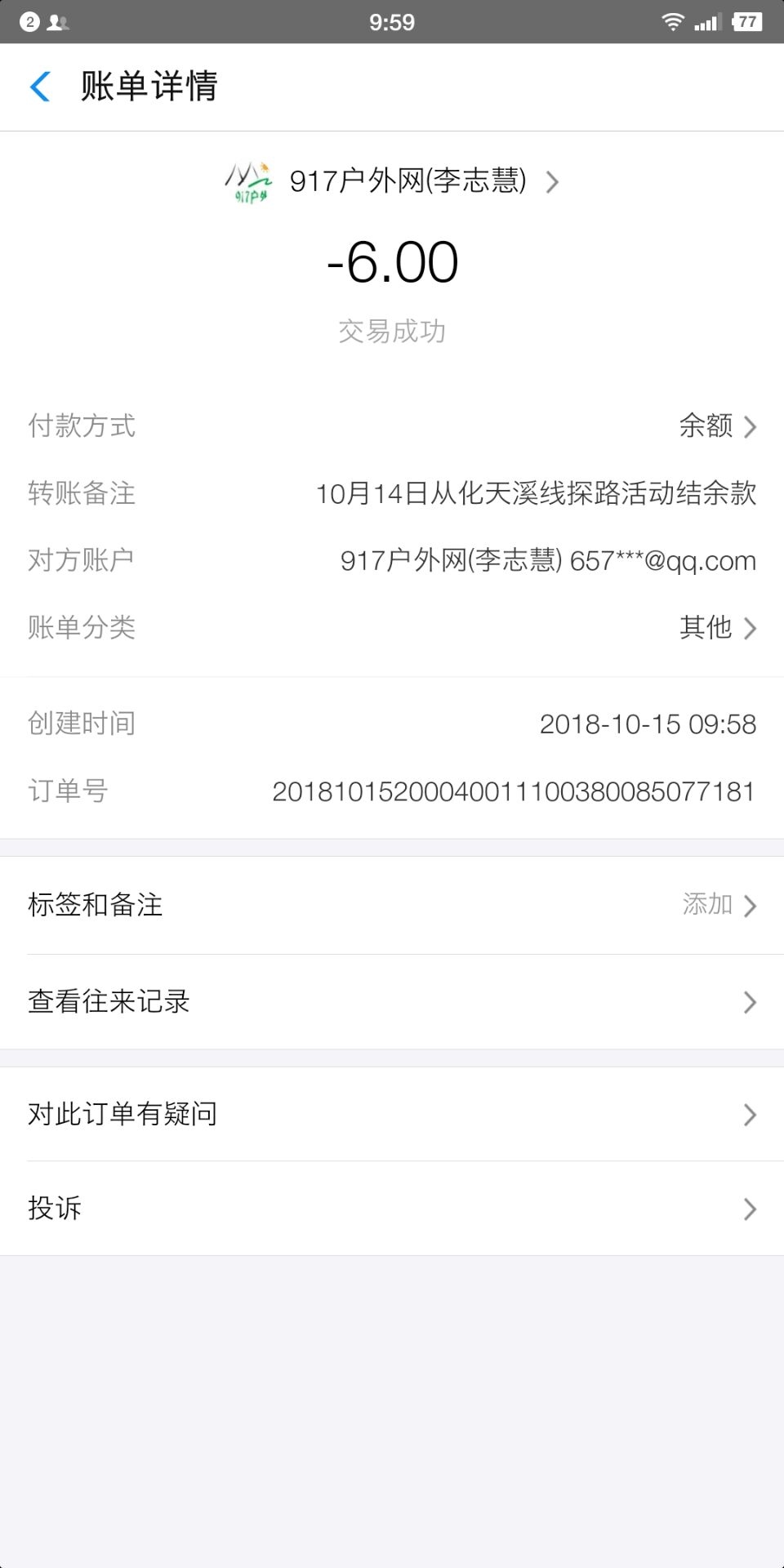Tap the Wi-Fi icon in the status bar
This screenshot has width=784, height=1568.
click(x=672, y=22)
